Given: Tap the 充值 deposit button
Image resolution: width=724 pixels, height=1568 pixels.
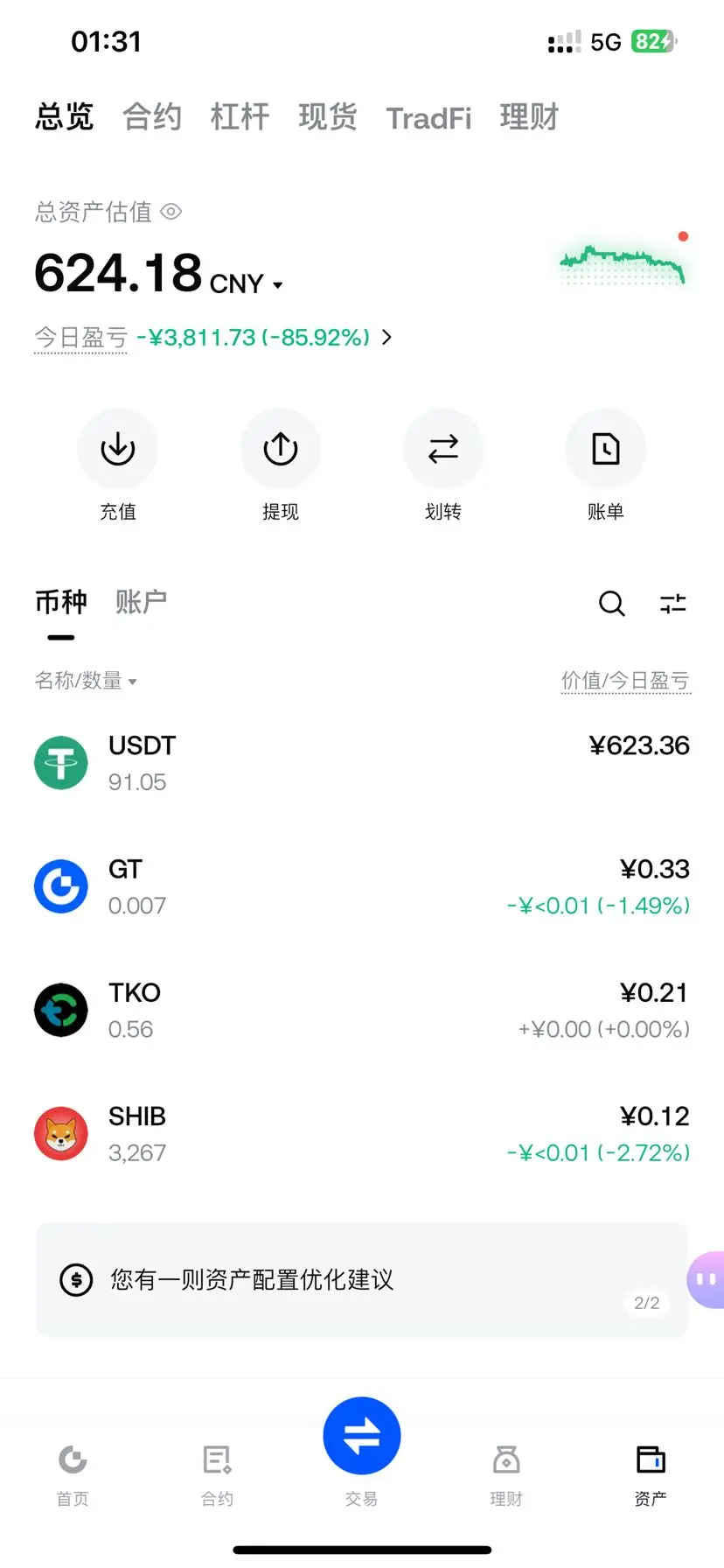Looking at the screenshot, I should click(118, 450).
